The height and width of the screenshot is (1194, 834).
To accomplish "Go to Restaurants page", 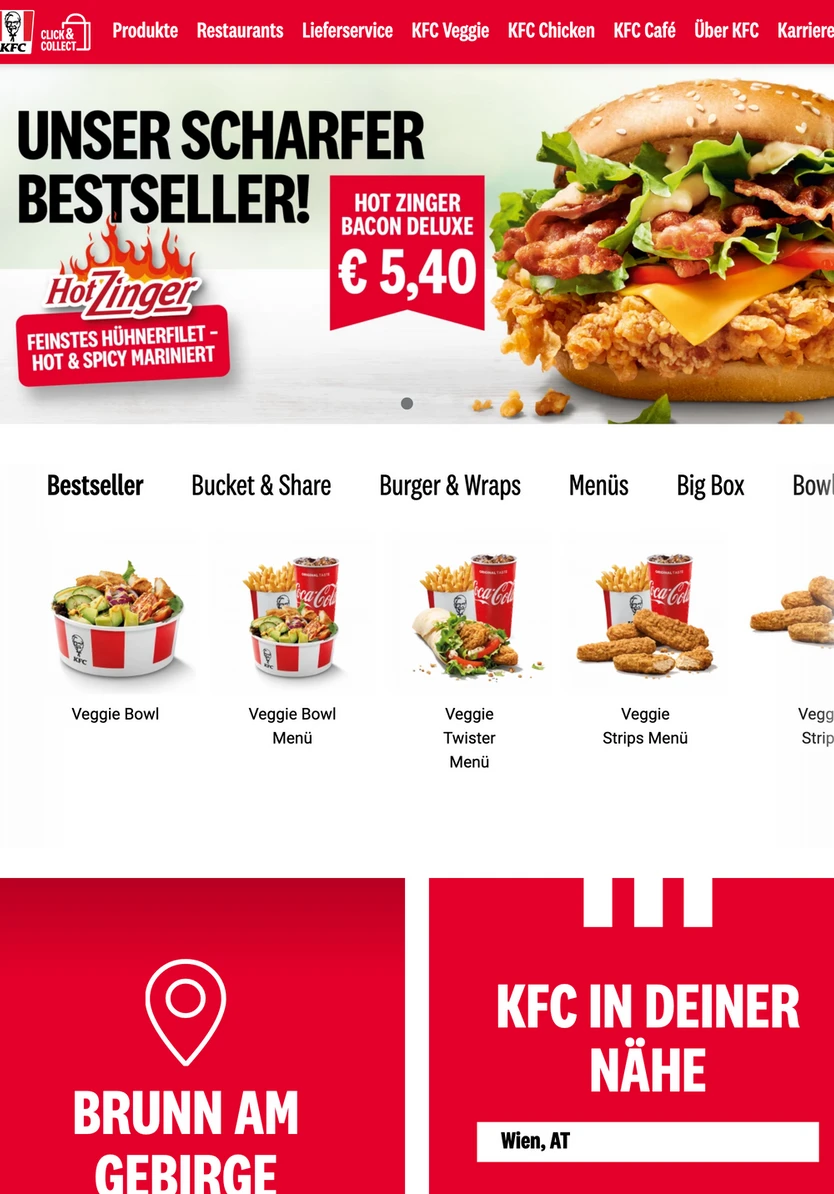I will pos(240,31).
